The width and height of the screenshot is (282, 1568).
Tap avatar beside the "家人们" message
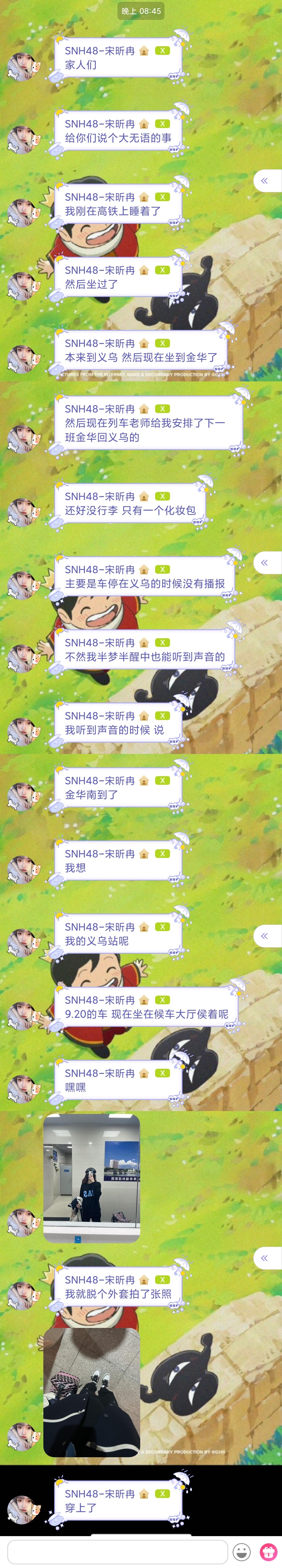(22, 66)
